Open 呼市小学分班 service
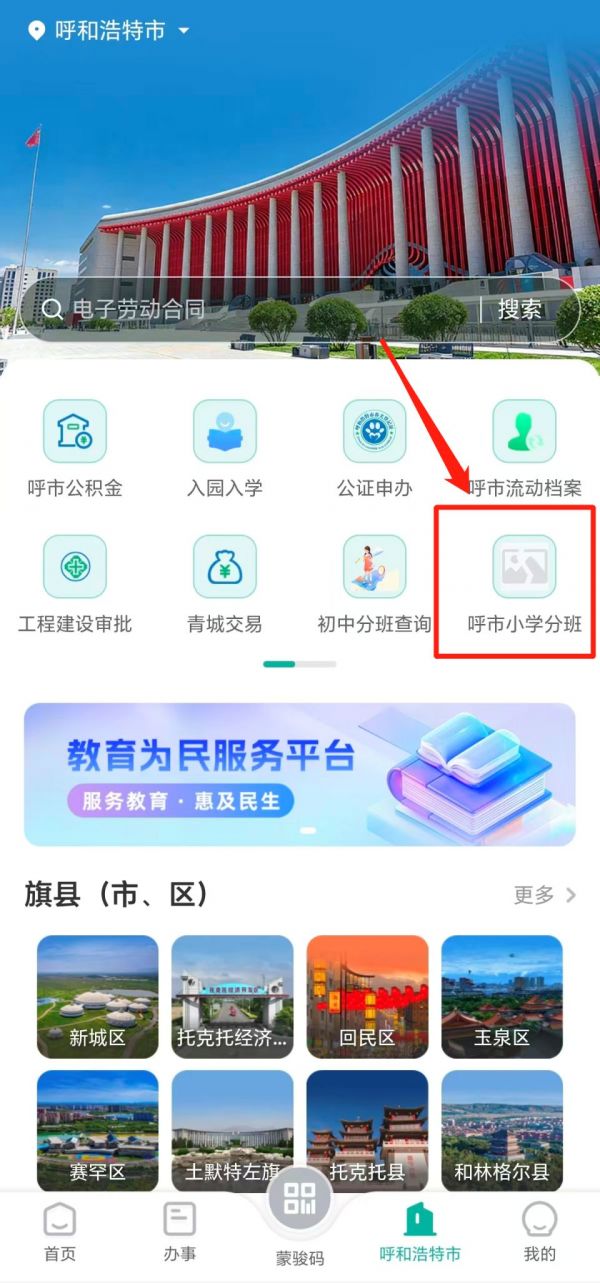The height and width of the screenshot is (1283, 600). [525, 585]
